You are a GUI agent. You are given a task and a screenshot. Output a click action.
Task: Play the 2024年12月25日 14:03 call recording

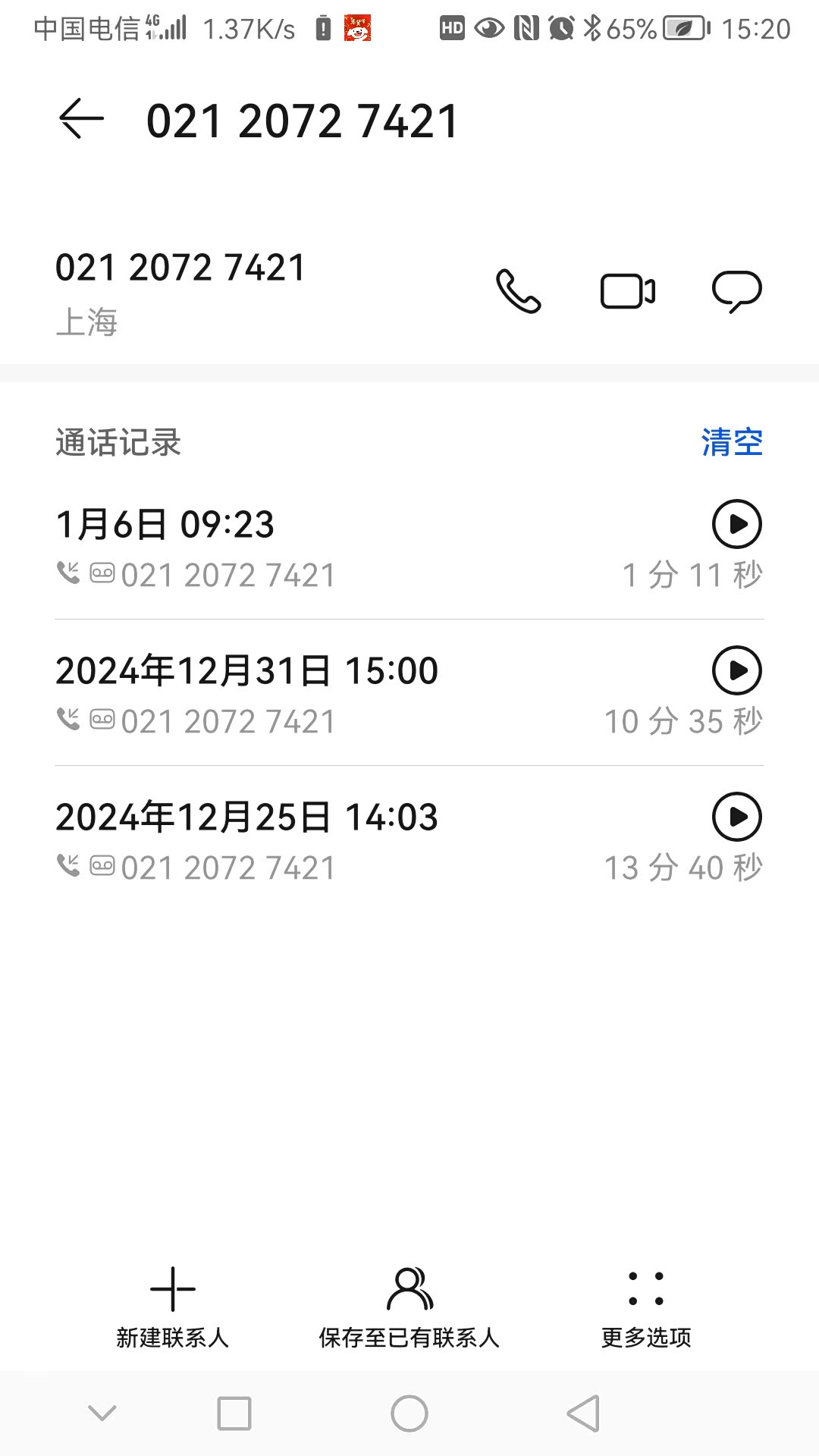click(736, 817)
